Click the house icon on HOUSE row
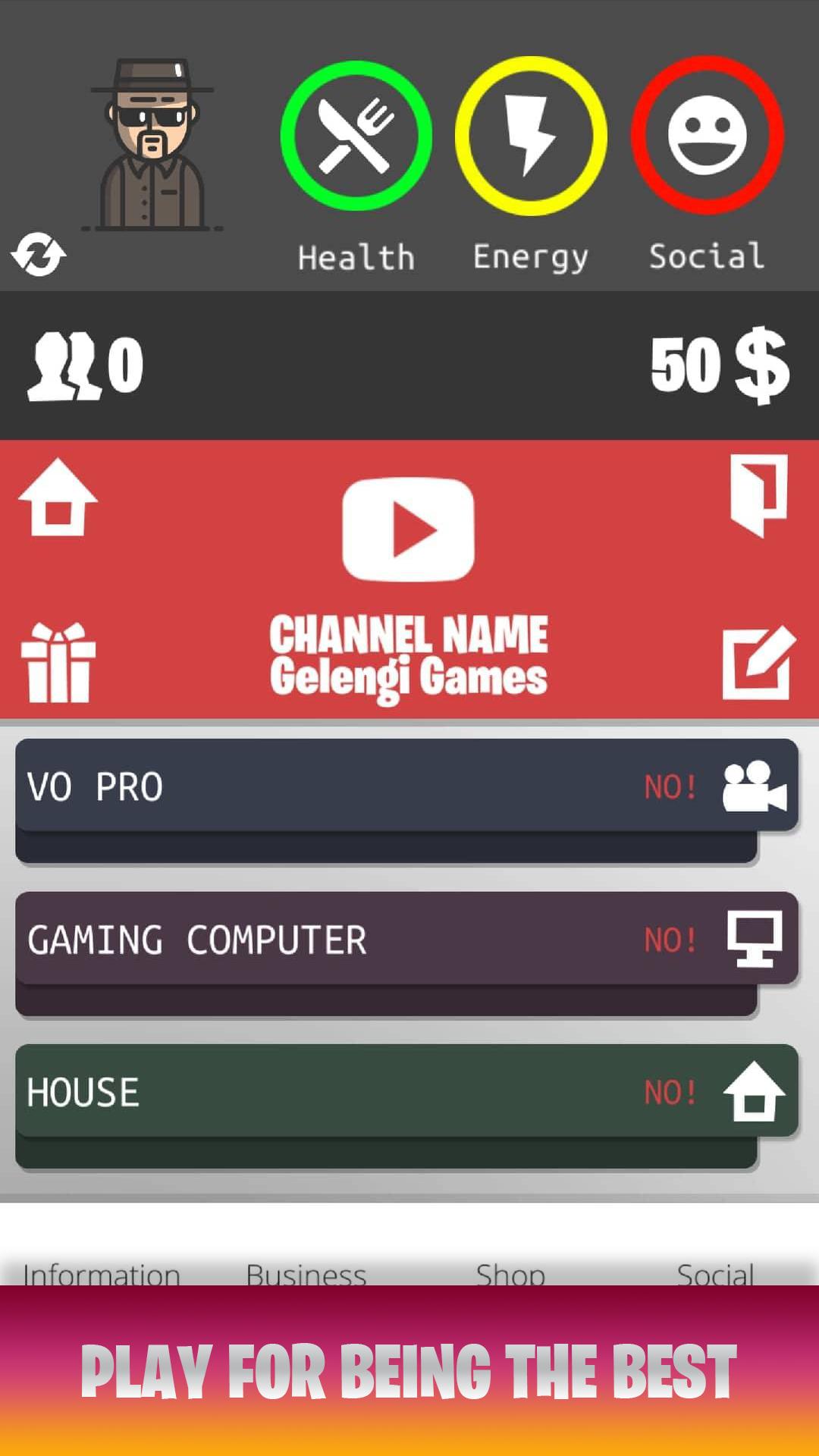The height and width of the screenshot is (1456, 819). click(x=757, y=1092)
